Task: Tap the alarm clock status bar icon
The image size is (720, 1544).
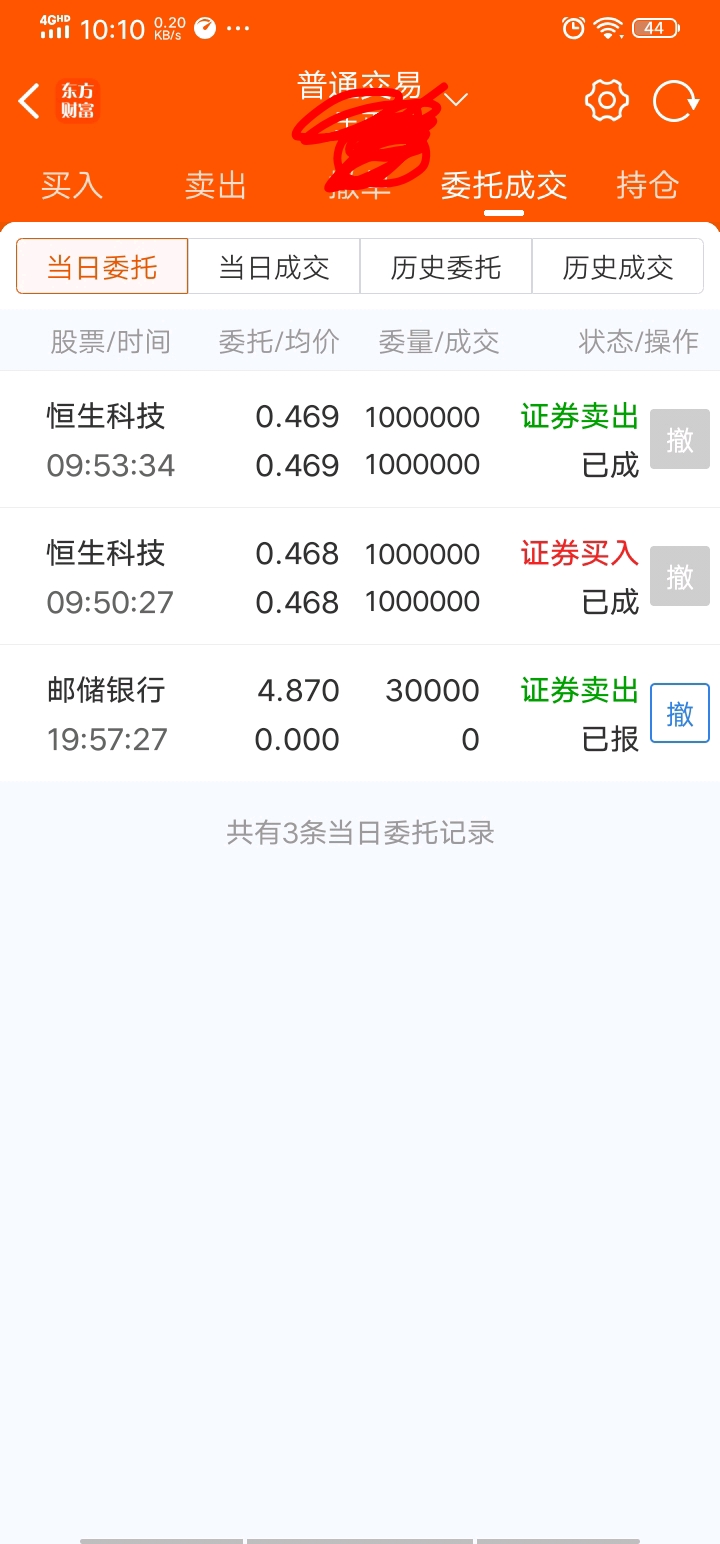Action: click(x=572, y=29)
